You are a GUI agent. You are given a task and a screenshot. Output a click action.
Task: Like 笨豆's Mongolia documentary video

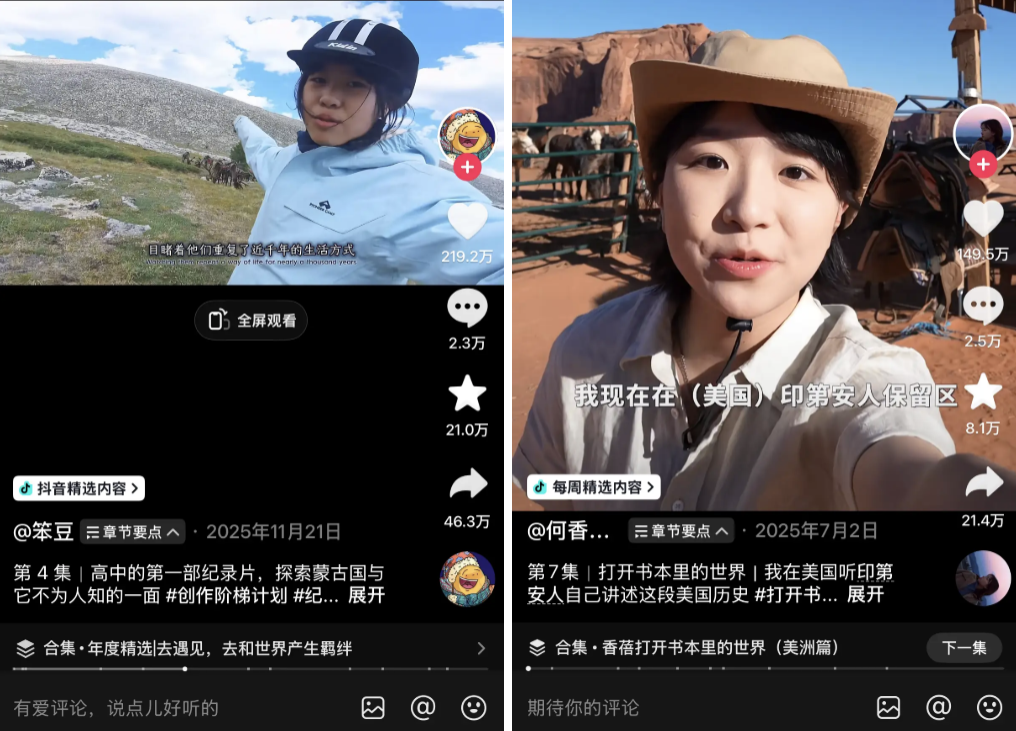point(467,221)
